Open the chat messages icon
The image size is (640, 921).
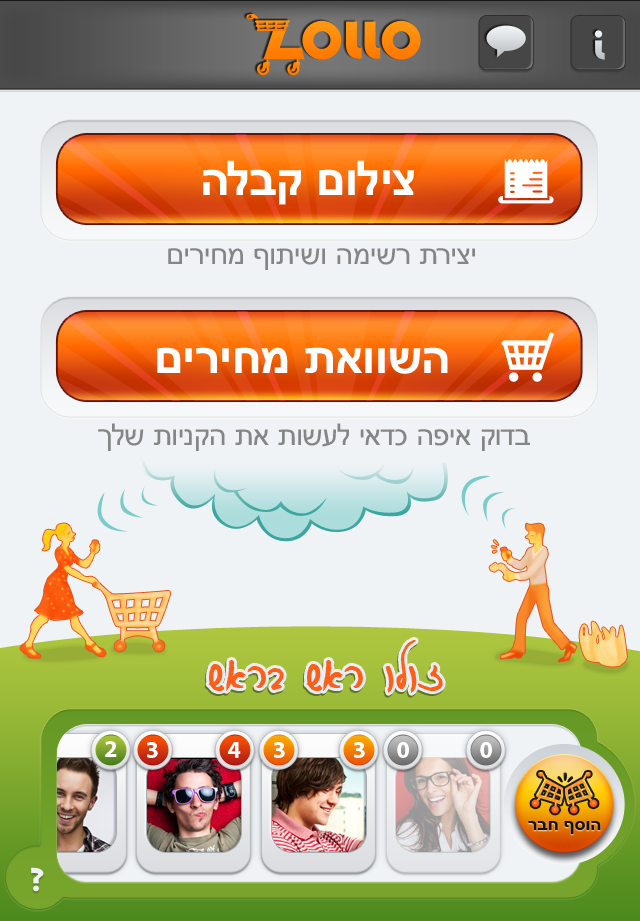(505, 42)
